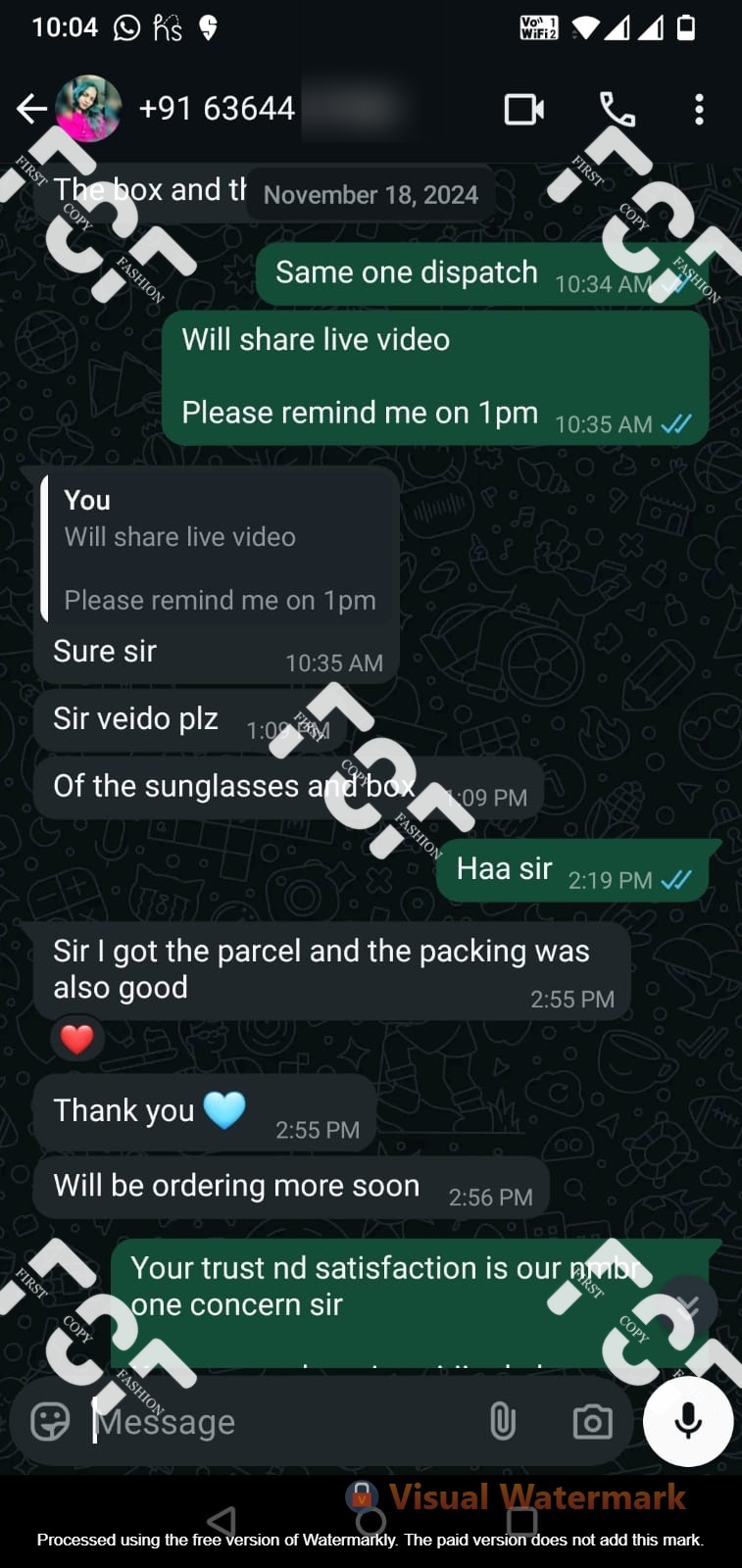Tap the microphone to record voice message
742x1568 pixels.
tap(688, 1421)
